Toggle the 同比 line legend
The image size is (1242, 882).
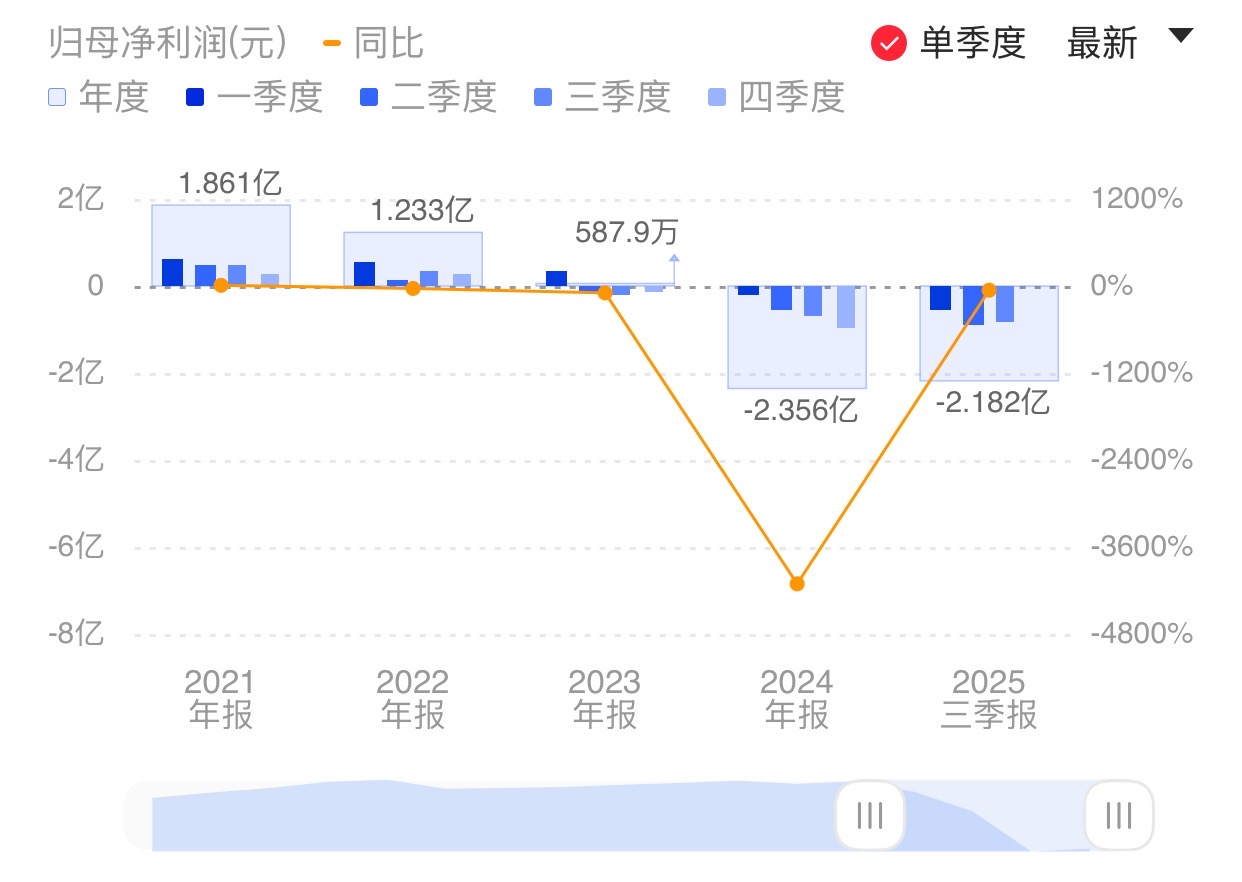tap(374, 44)
